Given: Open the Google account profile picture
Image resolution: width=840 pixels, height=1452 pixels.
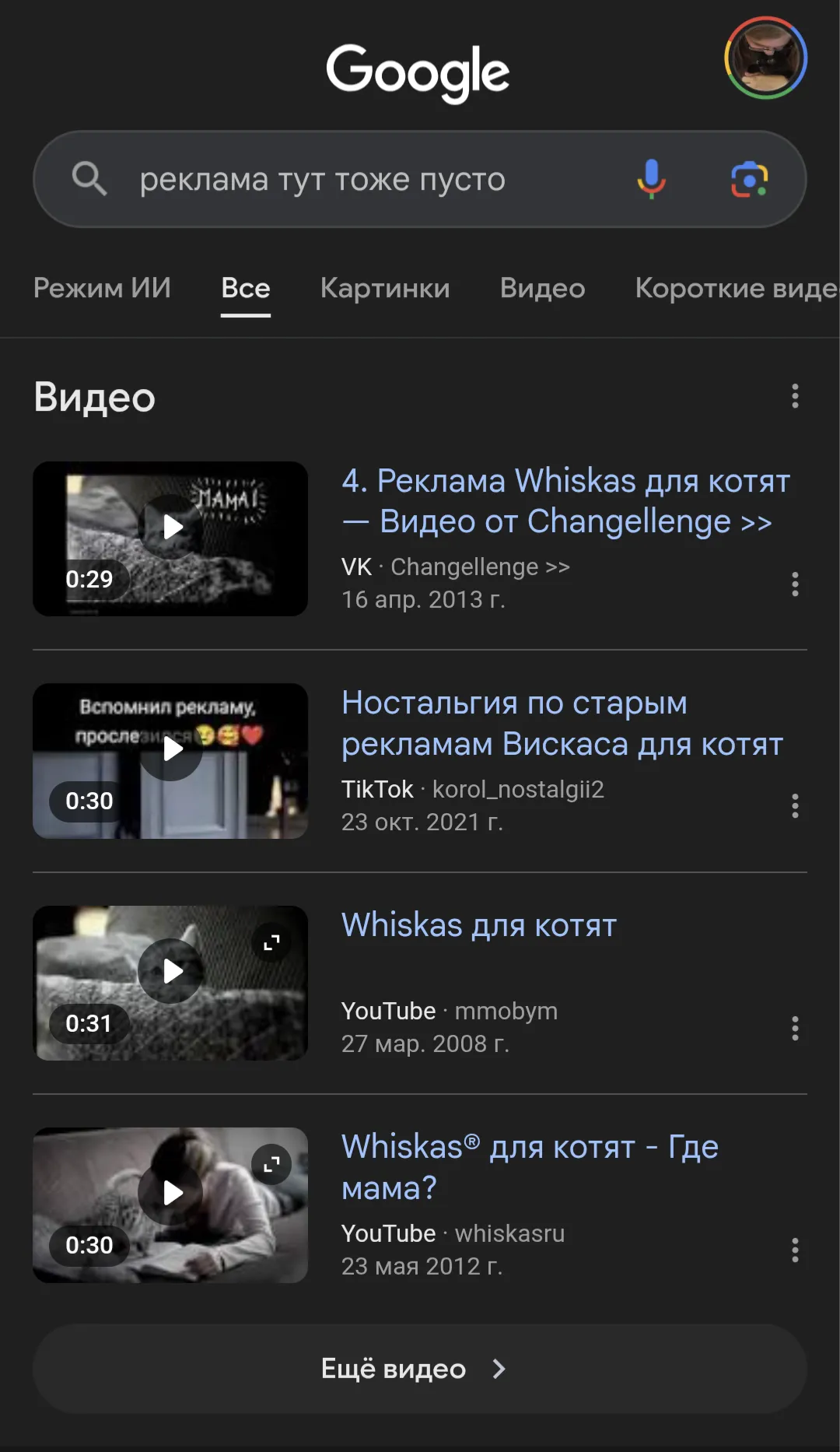Looking at the screenshot, I should pyautogui.click(x=765, y=58).
